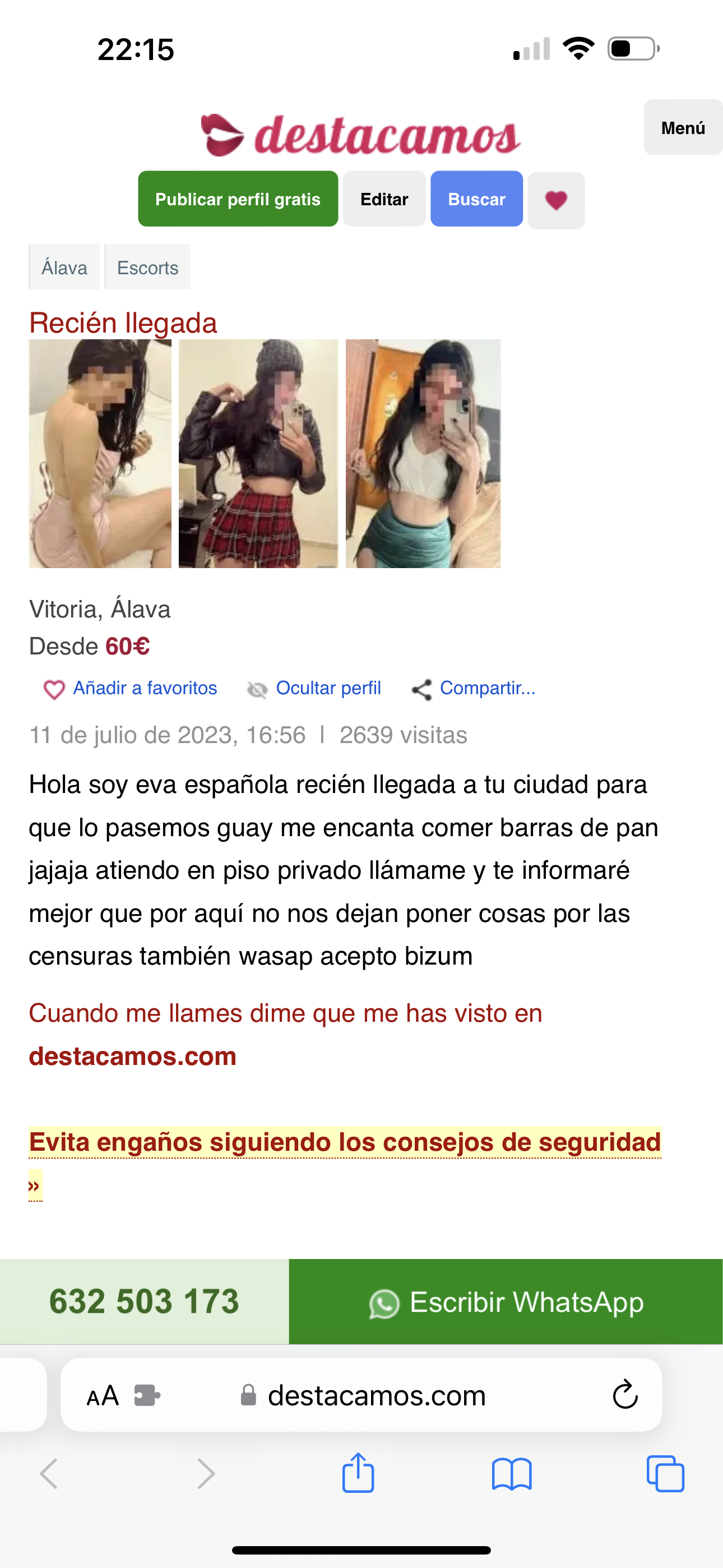This screenshot has width=723, height=1568.
Task: Reload the page
Action: (x=624, y=1395)
